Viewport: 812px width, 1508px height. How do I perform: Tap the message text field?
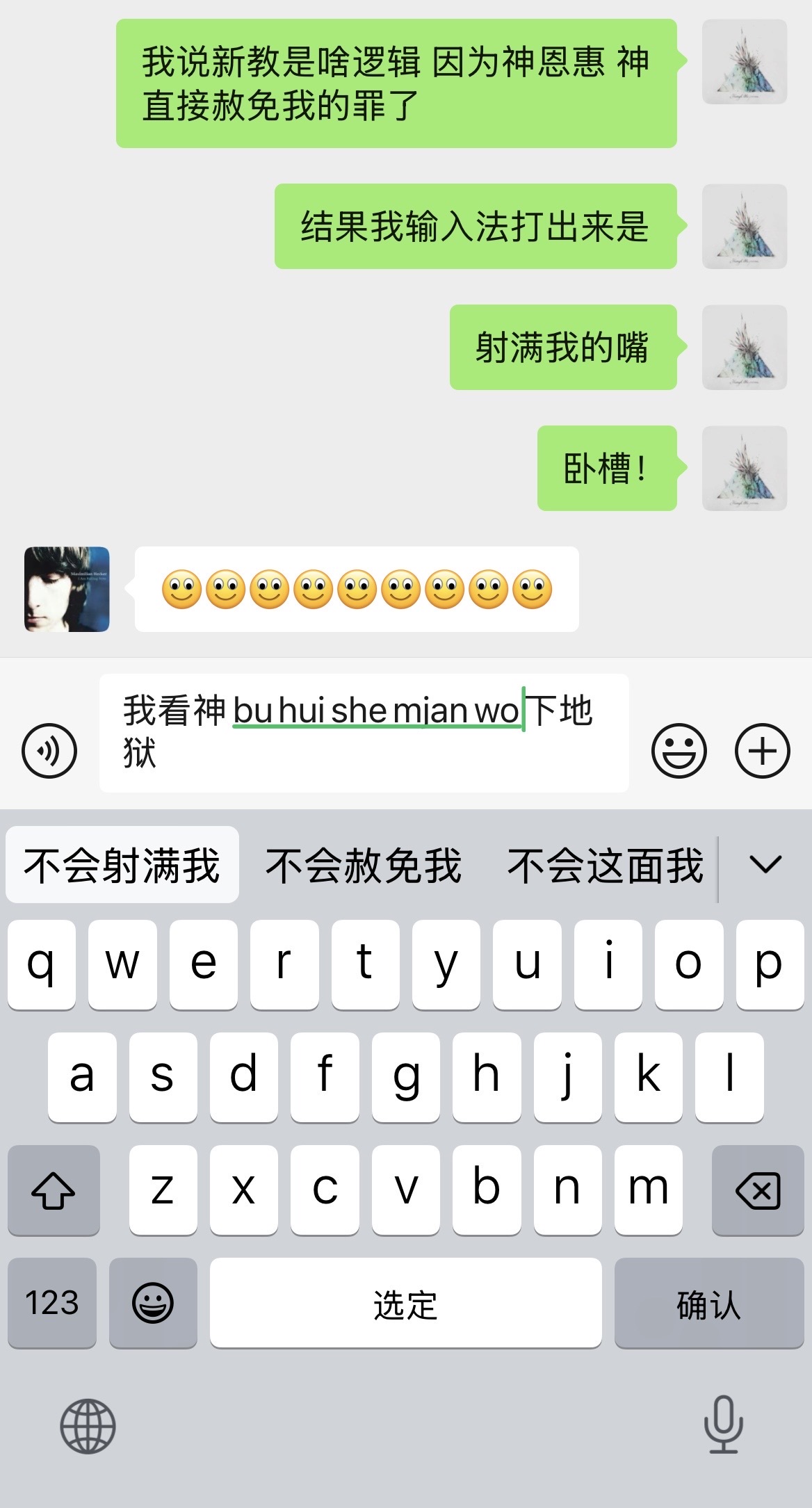tap(364, 732)
